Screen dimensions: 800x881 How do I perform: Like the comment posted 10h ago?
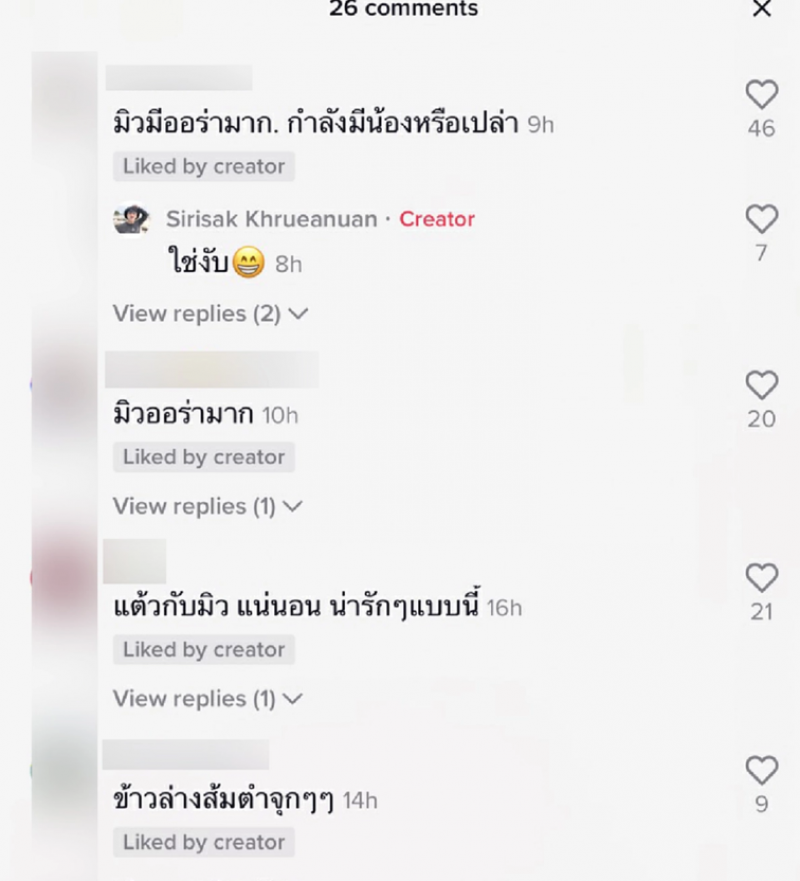click(762, 385)
